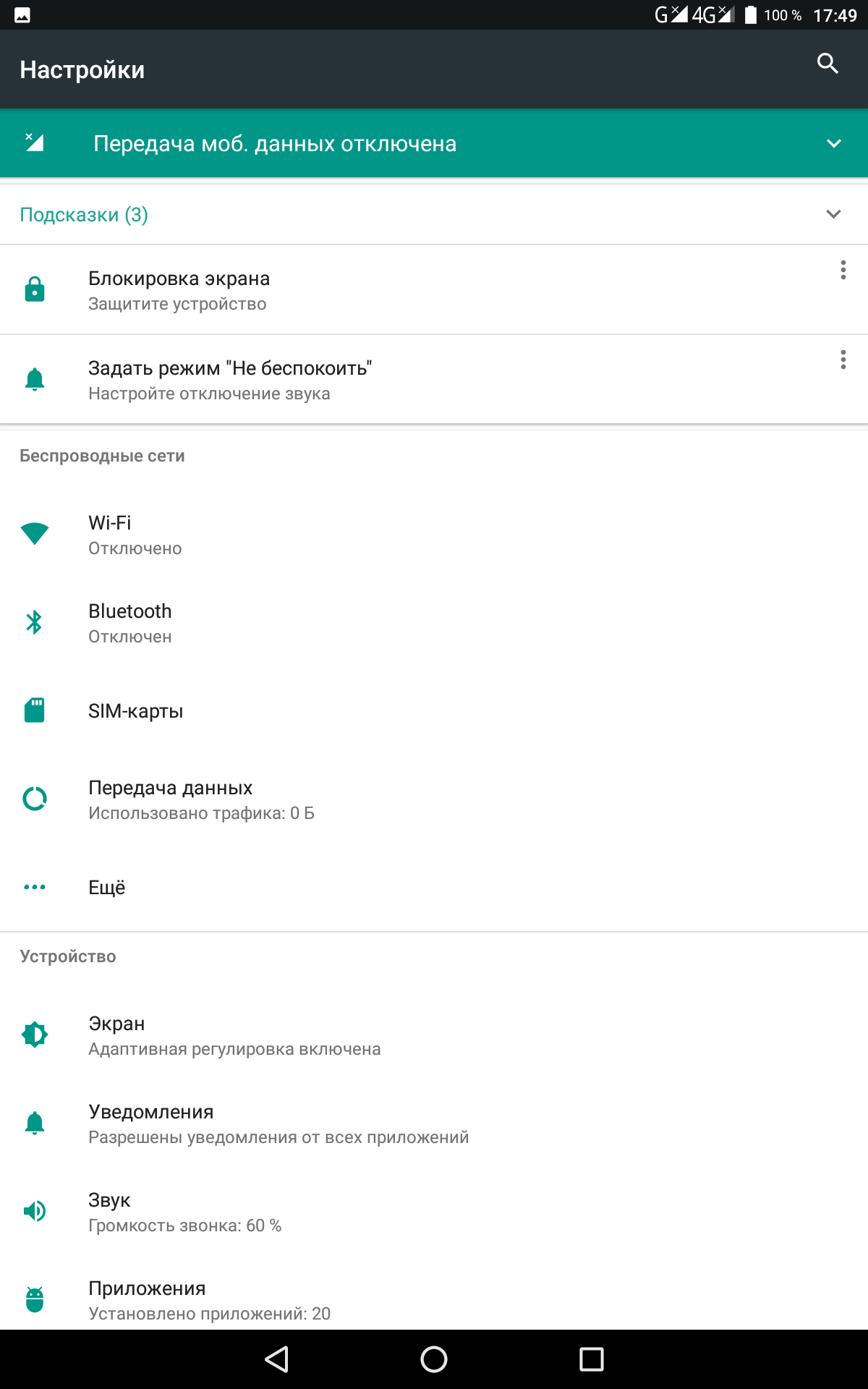Open Звук settings
The image size is (868, 1389).
pos(434,1212)
